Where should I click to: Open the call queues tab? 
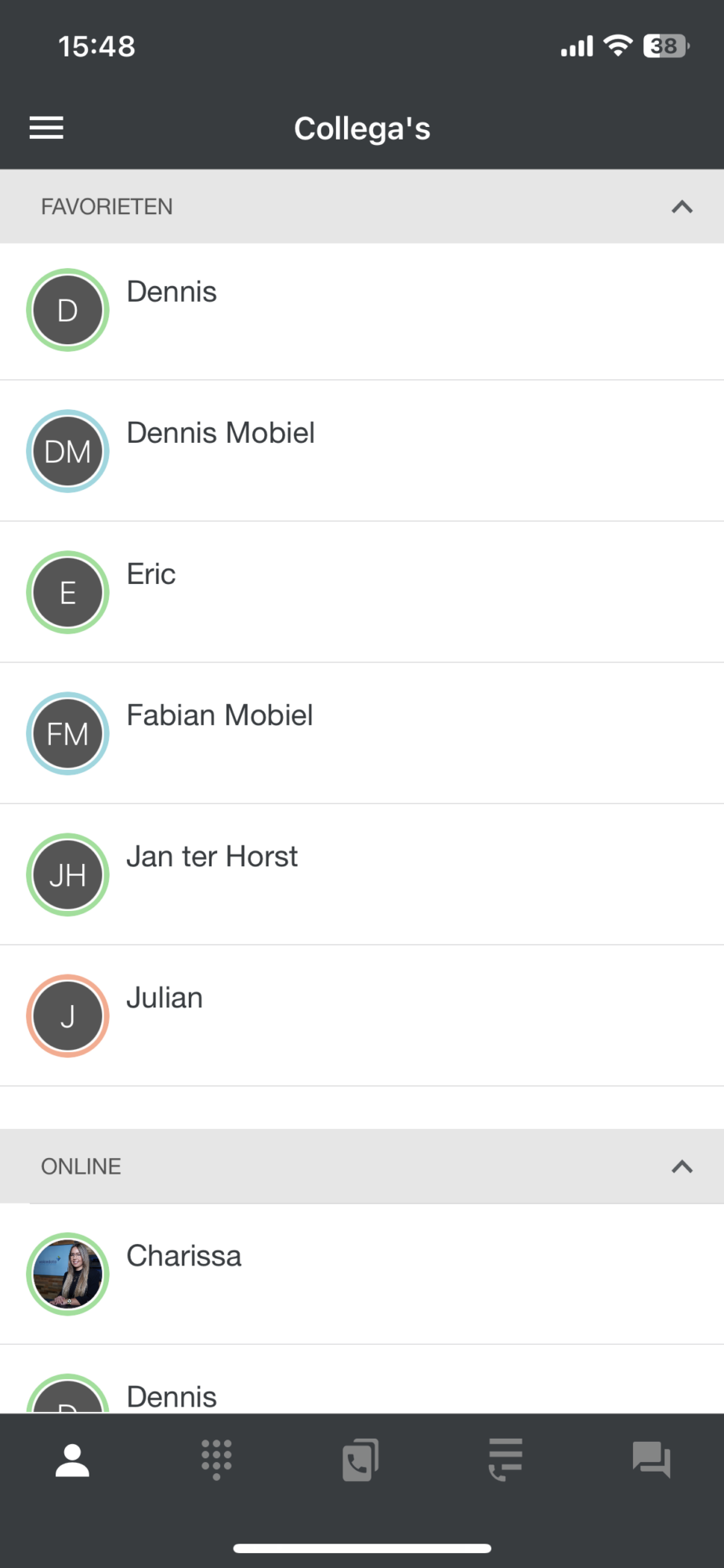505,1460
